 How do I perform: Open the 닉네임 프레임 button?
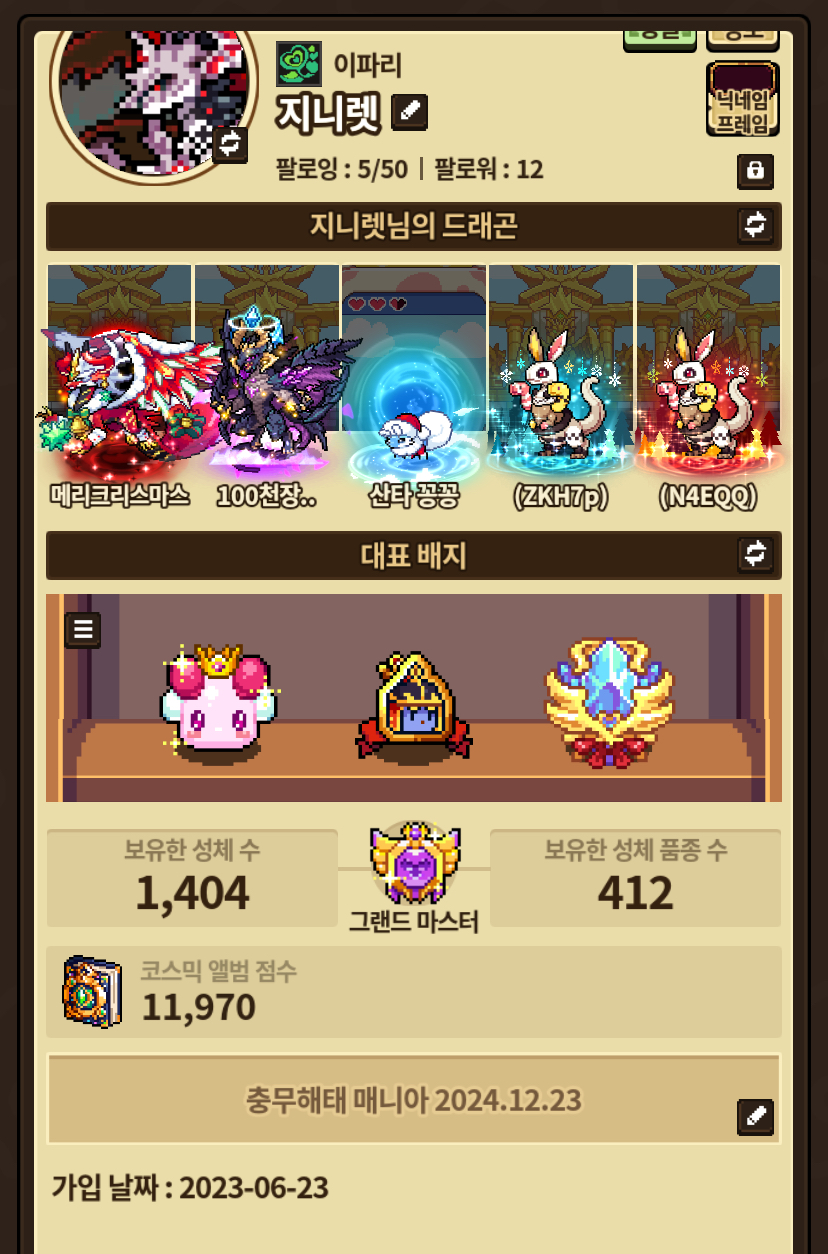(743, 99)
